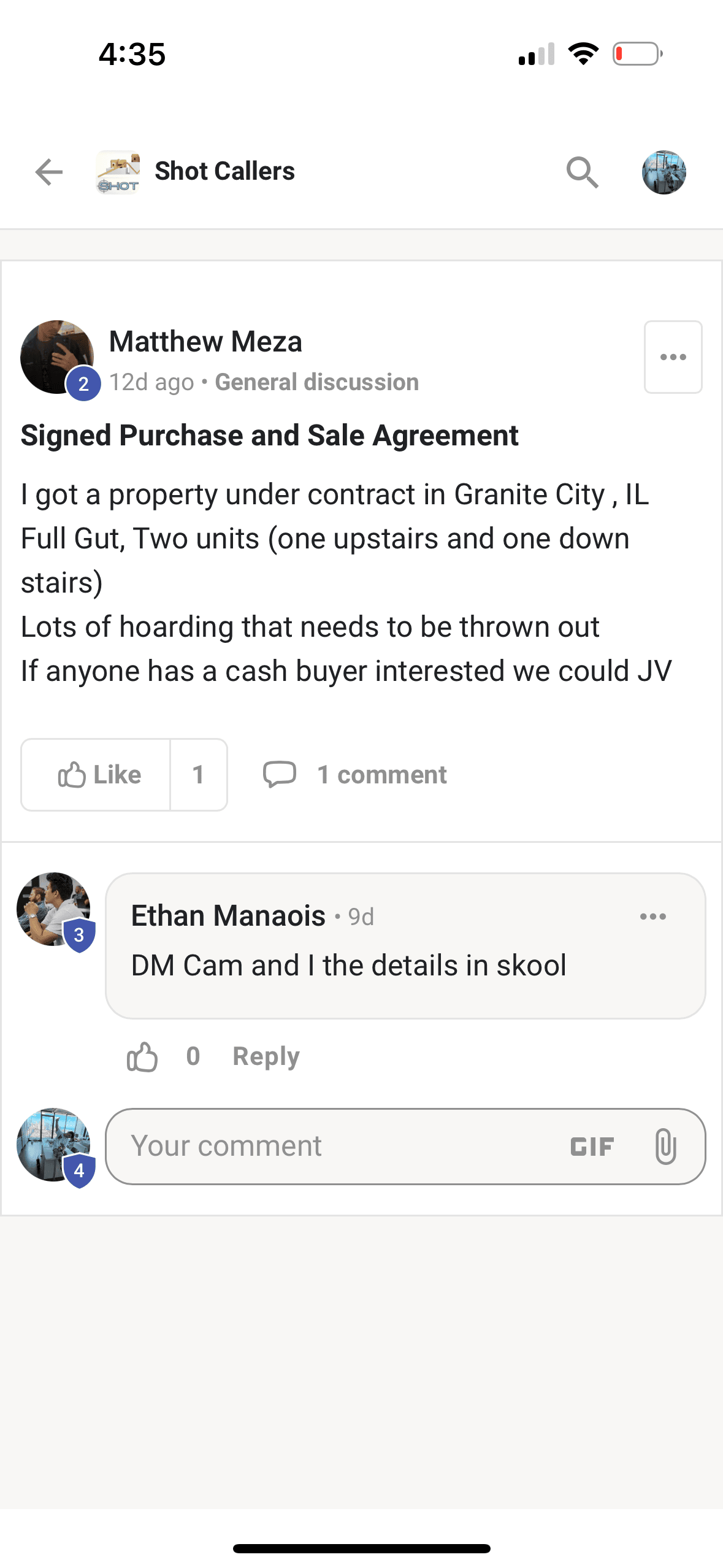Reply to Ethan Manaois's comment
The image size is (723, 1568).
(266, 1056)
